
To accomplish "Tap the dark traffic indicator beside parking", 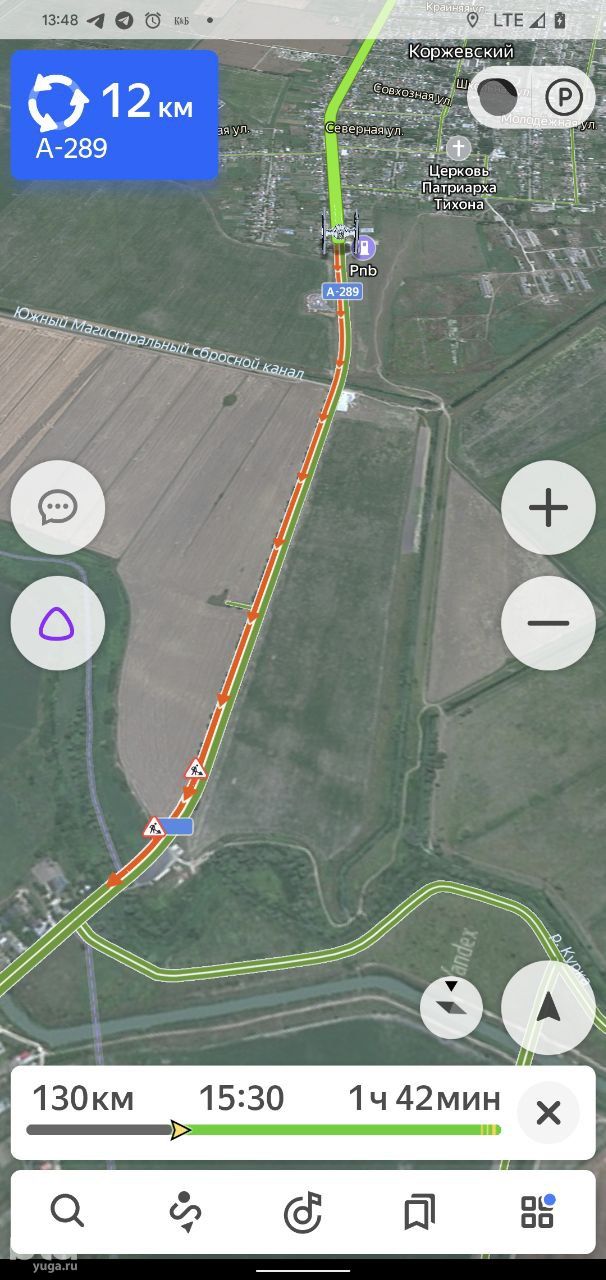I will 497,98.
